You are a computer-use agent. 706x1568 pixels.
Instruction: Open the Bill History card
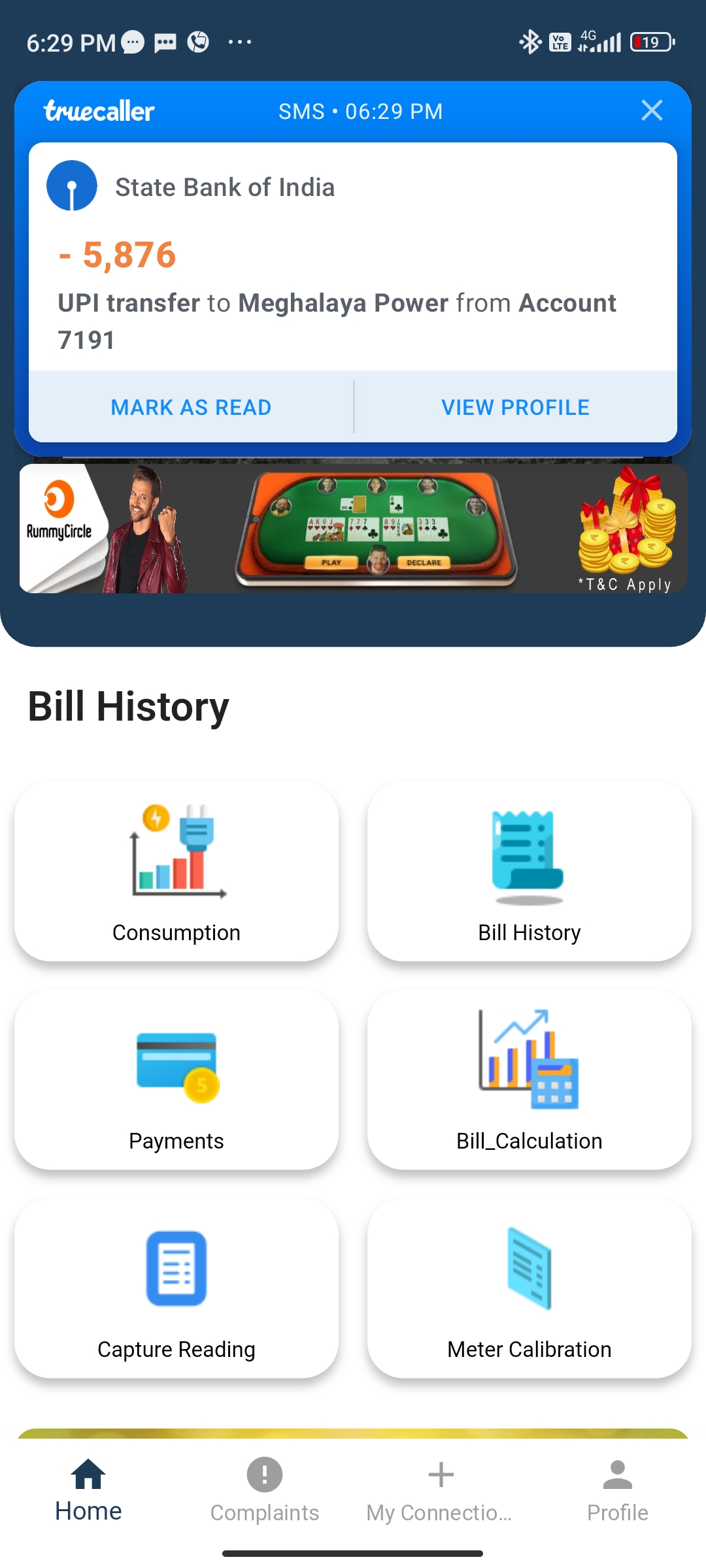click(529, 872)
